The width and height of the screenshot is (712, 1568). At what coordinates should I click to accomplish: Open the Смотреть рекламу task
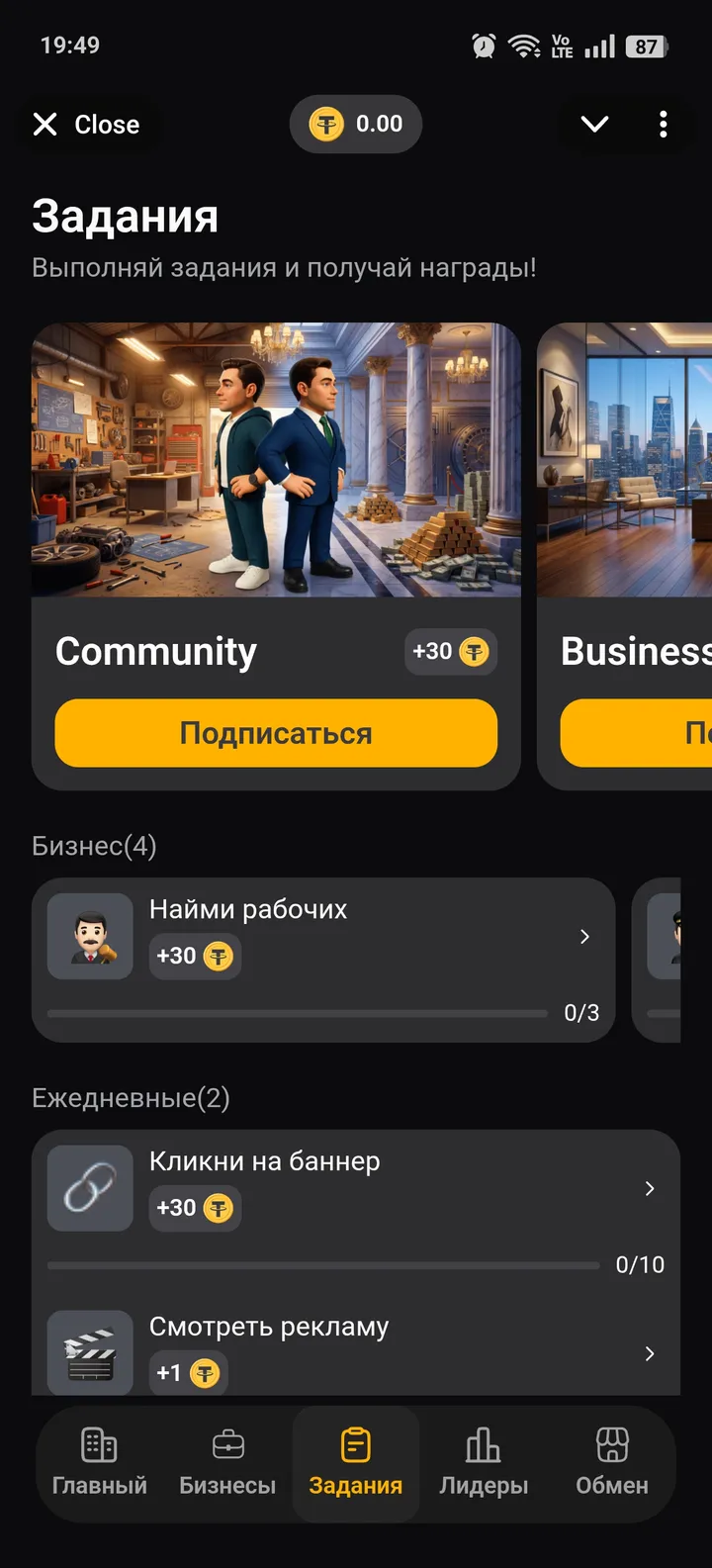point(356,1351)
